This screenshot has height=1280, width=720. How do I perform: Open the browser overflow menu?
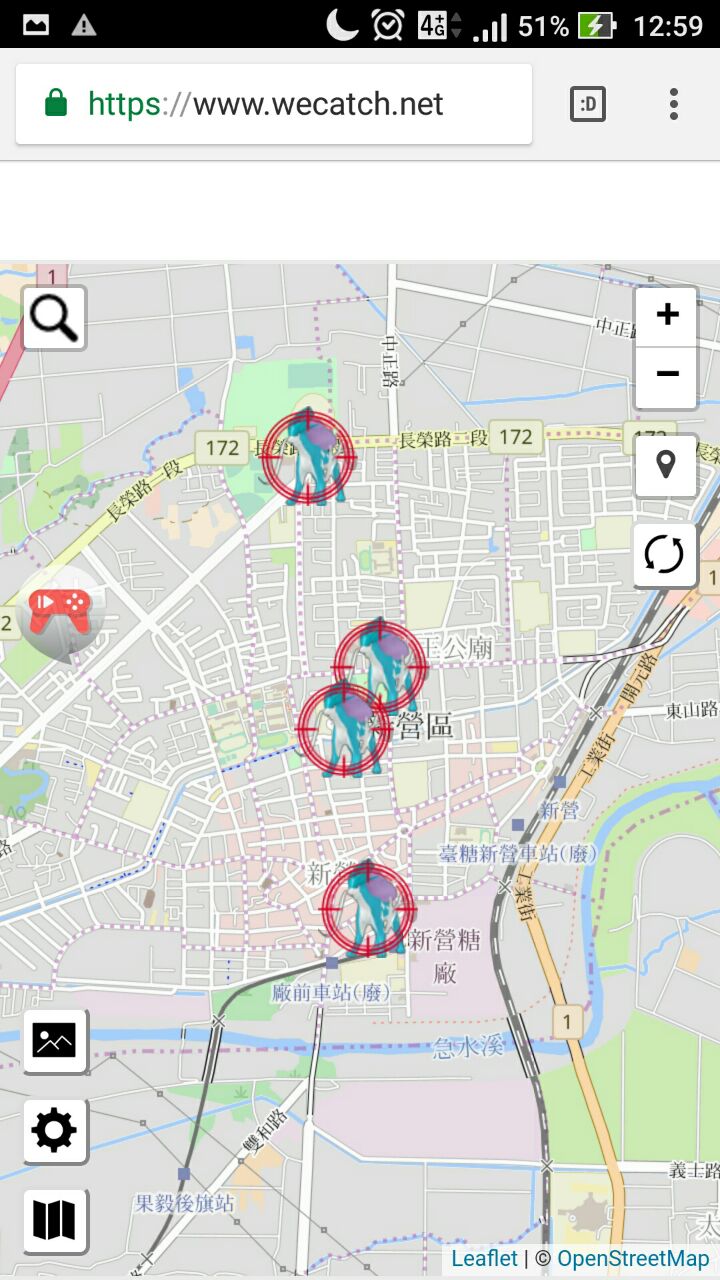[x=674, y=104]
